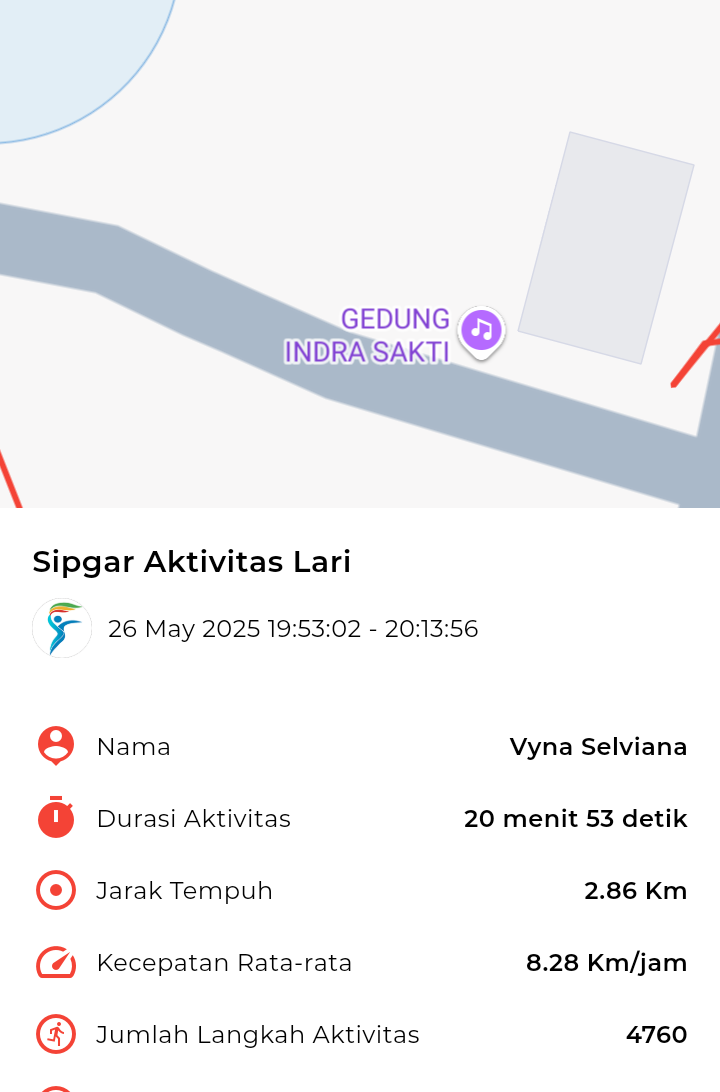Click the Kecepatan Rata-rata speedometer icon

coord(55,962)
